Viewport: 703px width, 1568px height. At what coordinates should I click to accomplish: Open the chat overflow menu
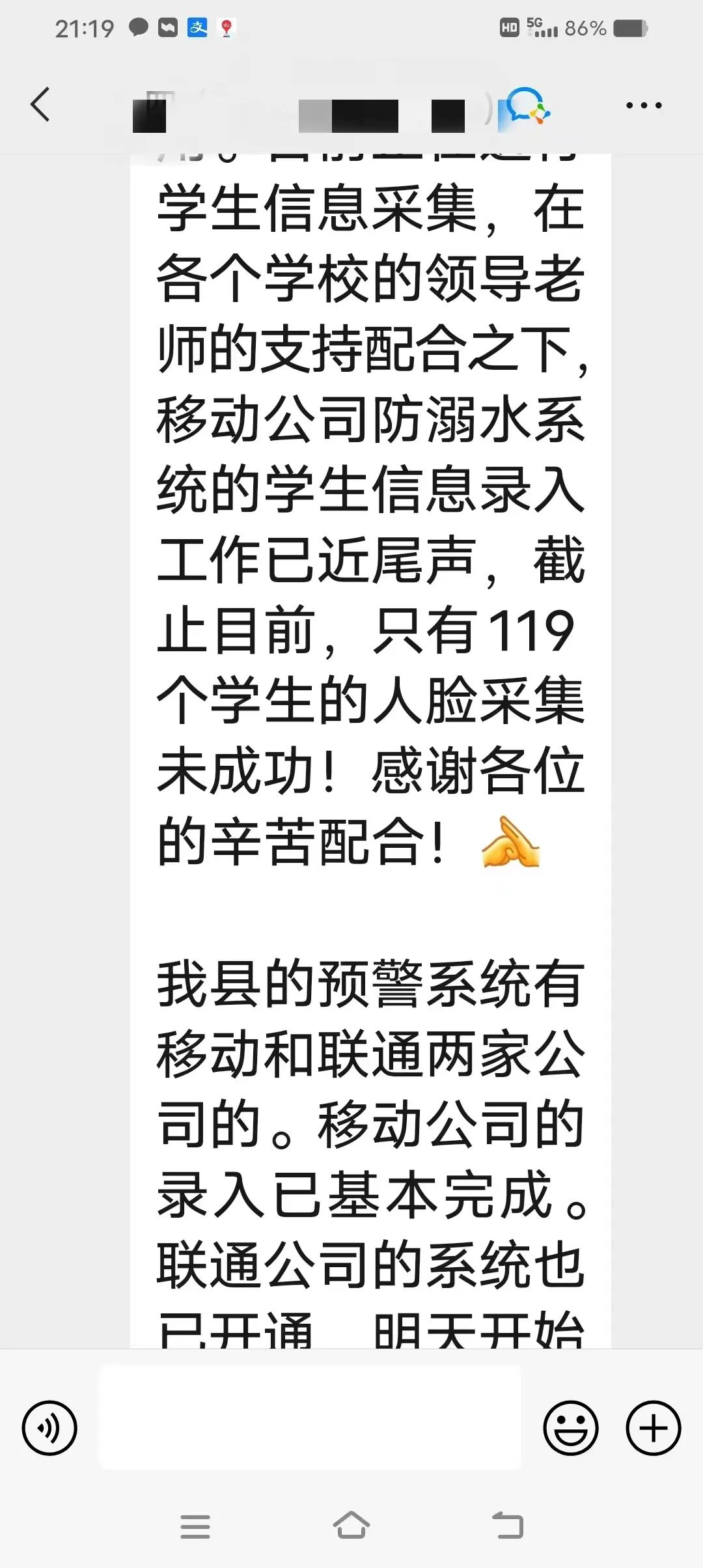[x=643, y=105]
